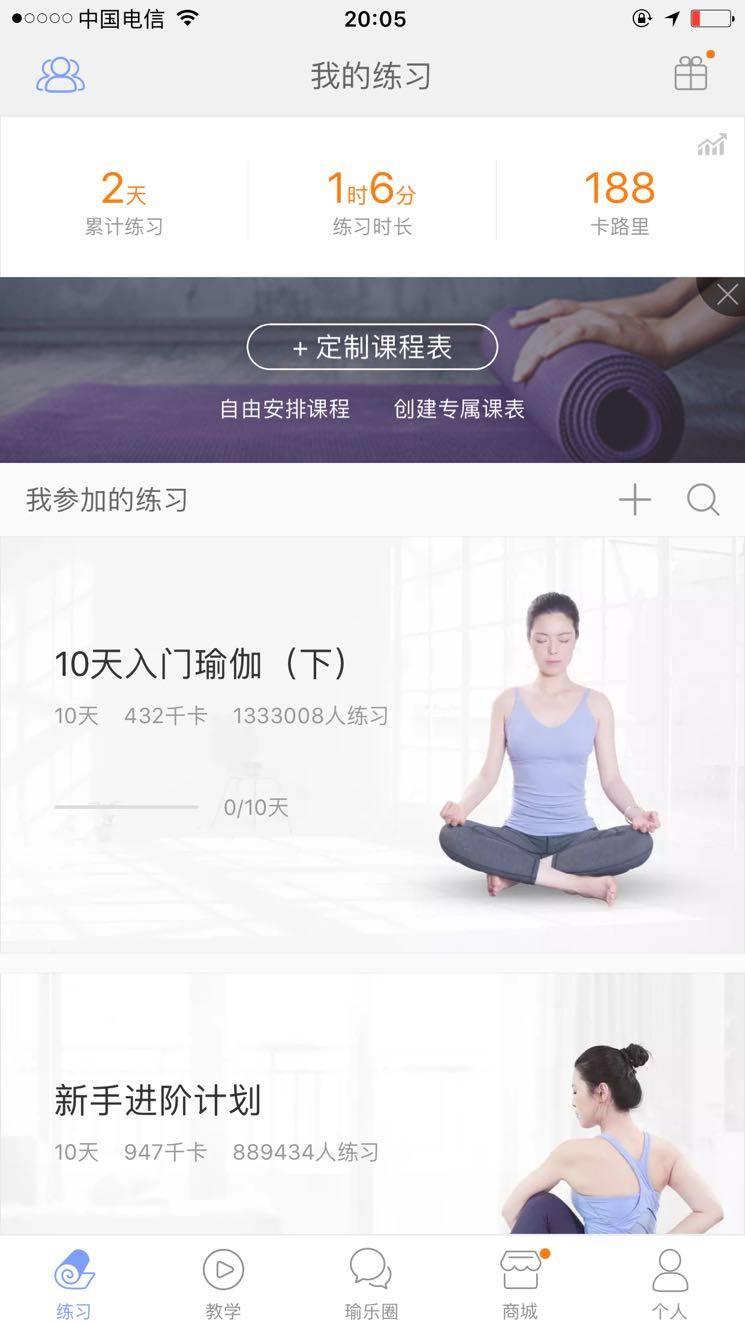Select the 练习 tab
The width and height of the screenshot is (745, 1324).
[74, 1283]
